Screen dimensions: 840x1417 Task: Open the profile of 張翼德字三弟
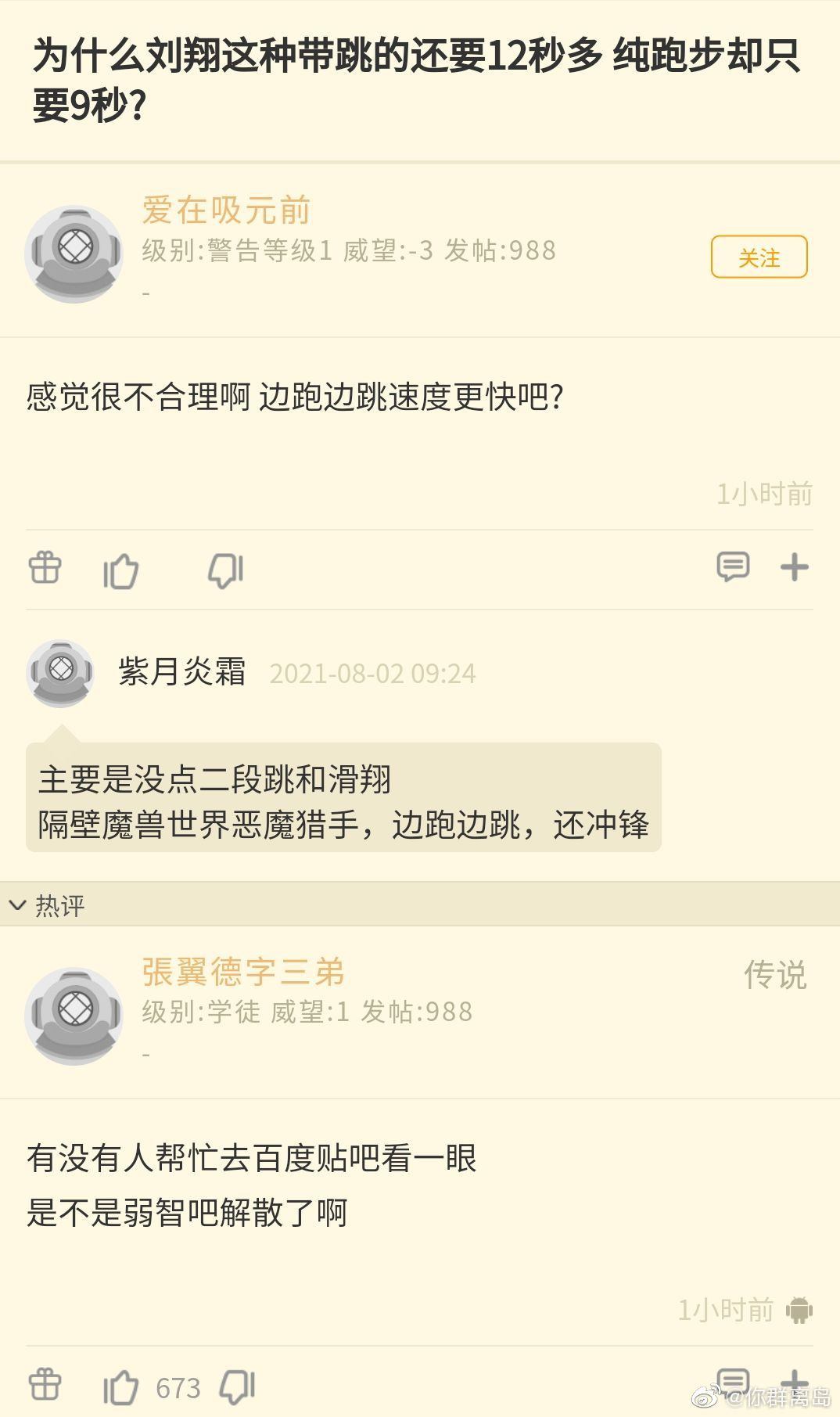(x=242, y=973)
